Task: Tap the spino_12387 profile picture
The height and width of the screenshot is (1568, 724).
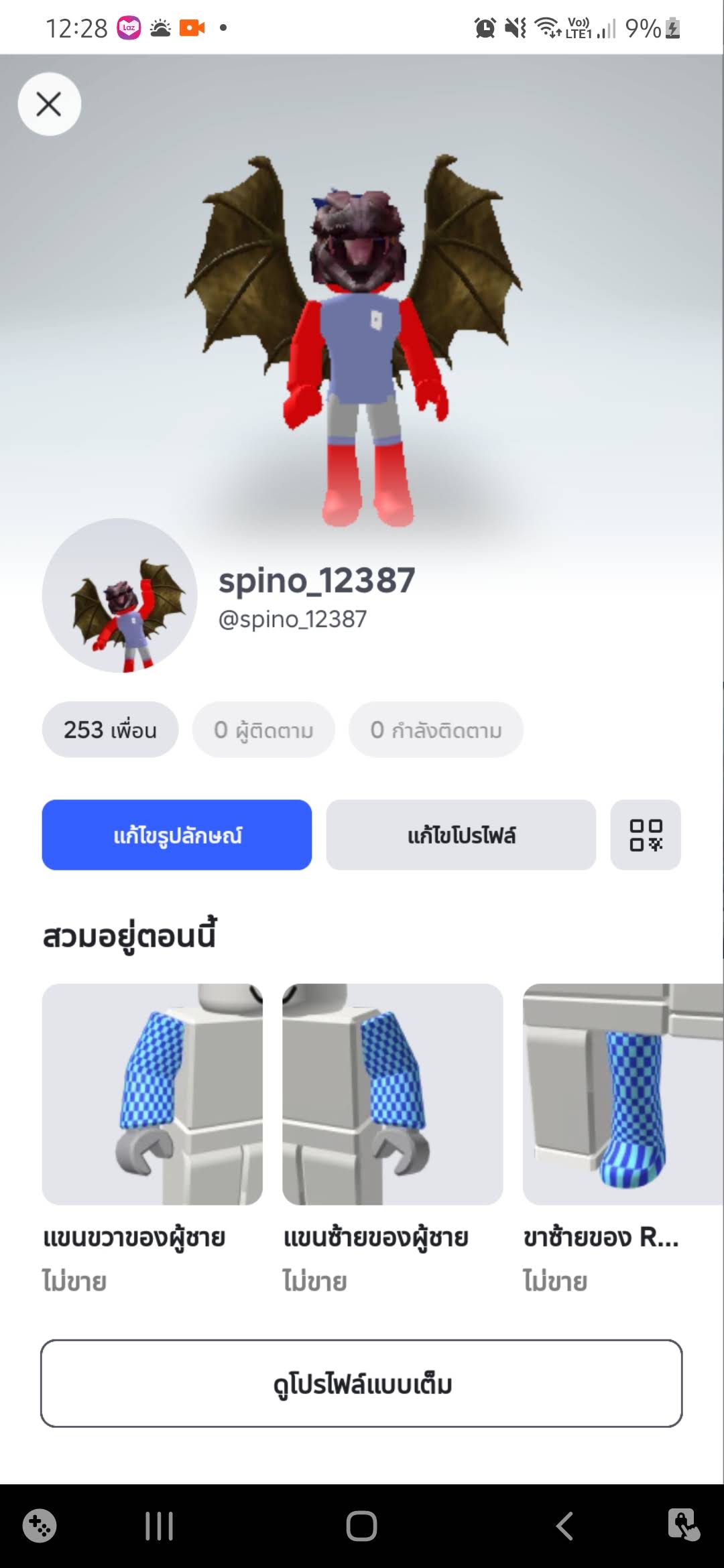Action: pyautogui.click(x=120, y=595)
